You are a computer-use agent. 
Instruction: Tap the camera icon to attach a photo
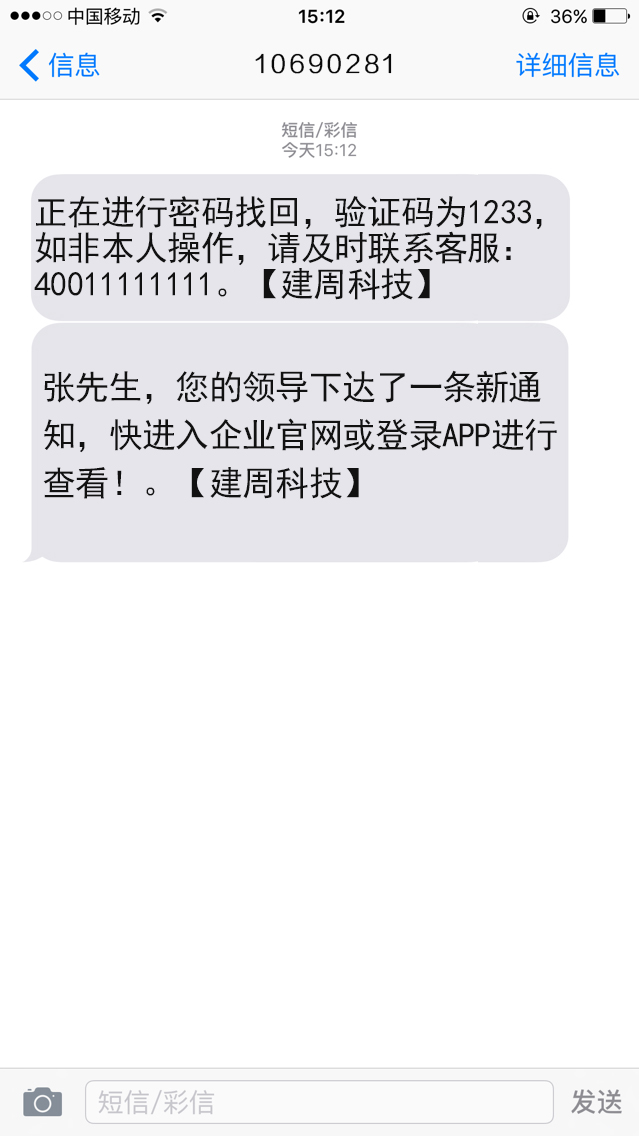pos(42,1102)
